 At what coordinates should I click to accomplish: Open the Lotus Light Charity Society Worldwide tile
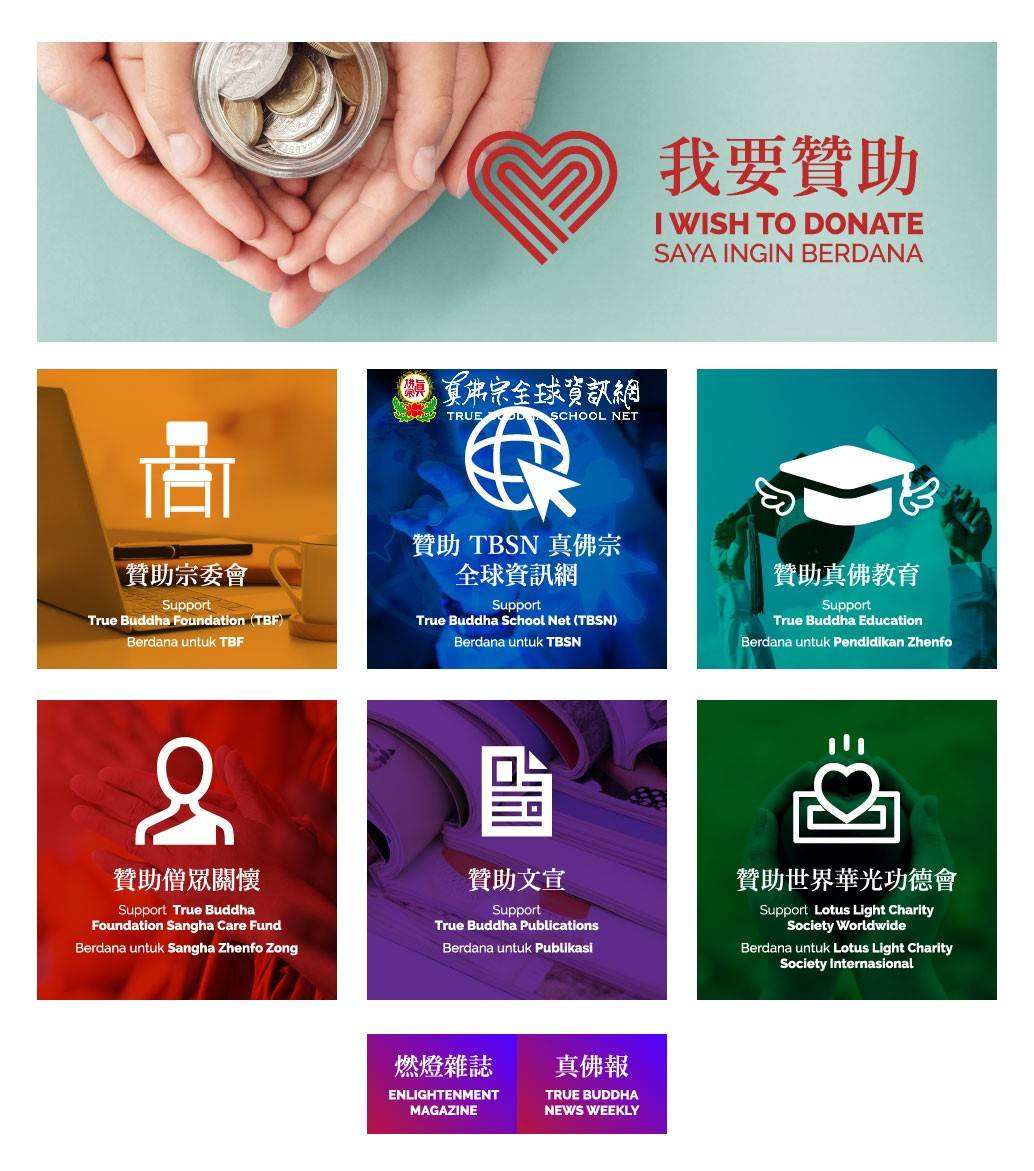846,849
